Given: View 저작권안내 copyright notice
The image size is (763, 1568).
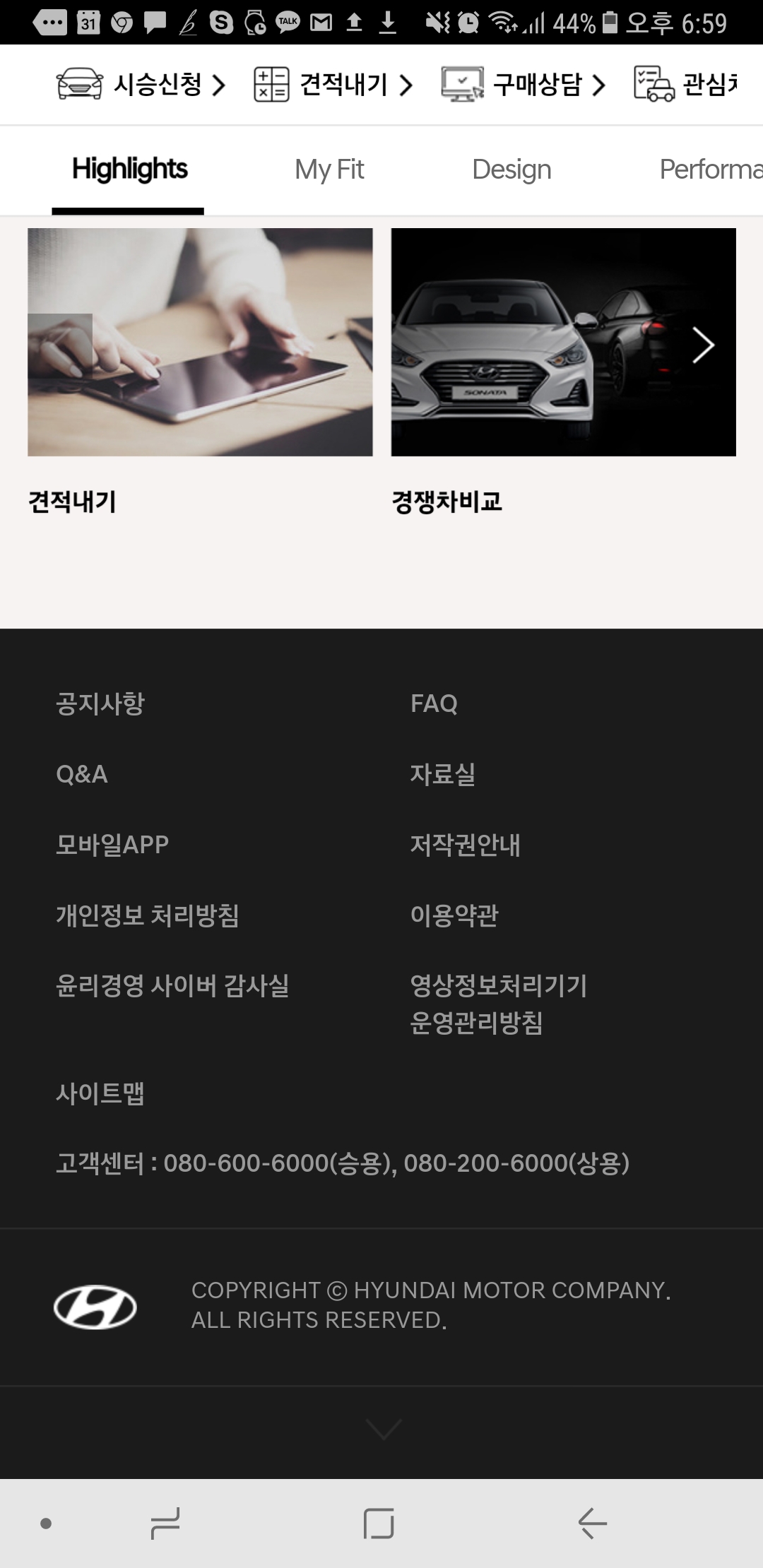Looking at the screenshot, I should [466, 845].
